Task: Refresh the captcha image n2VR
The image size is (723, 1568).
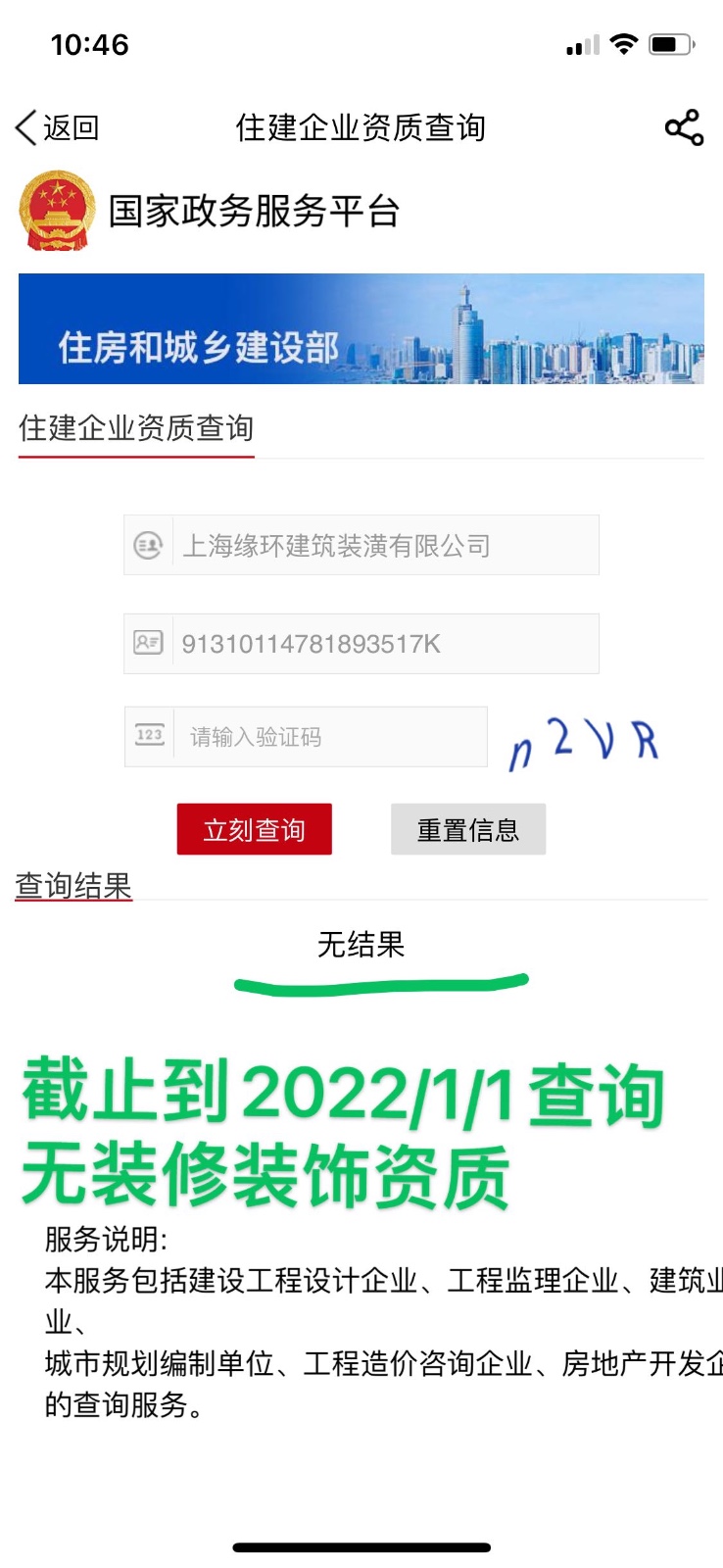Action: tap(584, 742)
